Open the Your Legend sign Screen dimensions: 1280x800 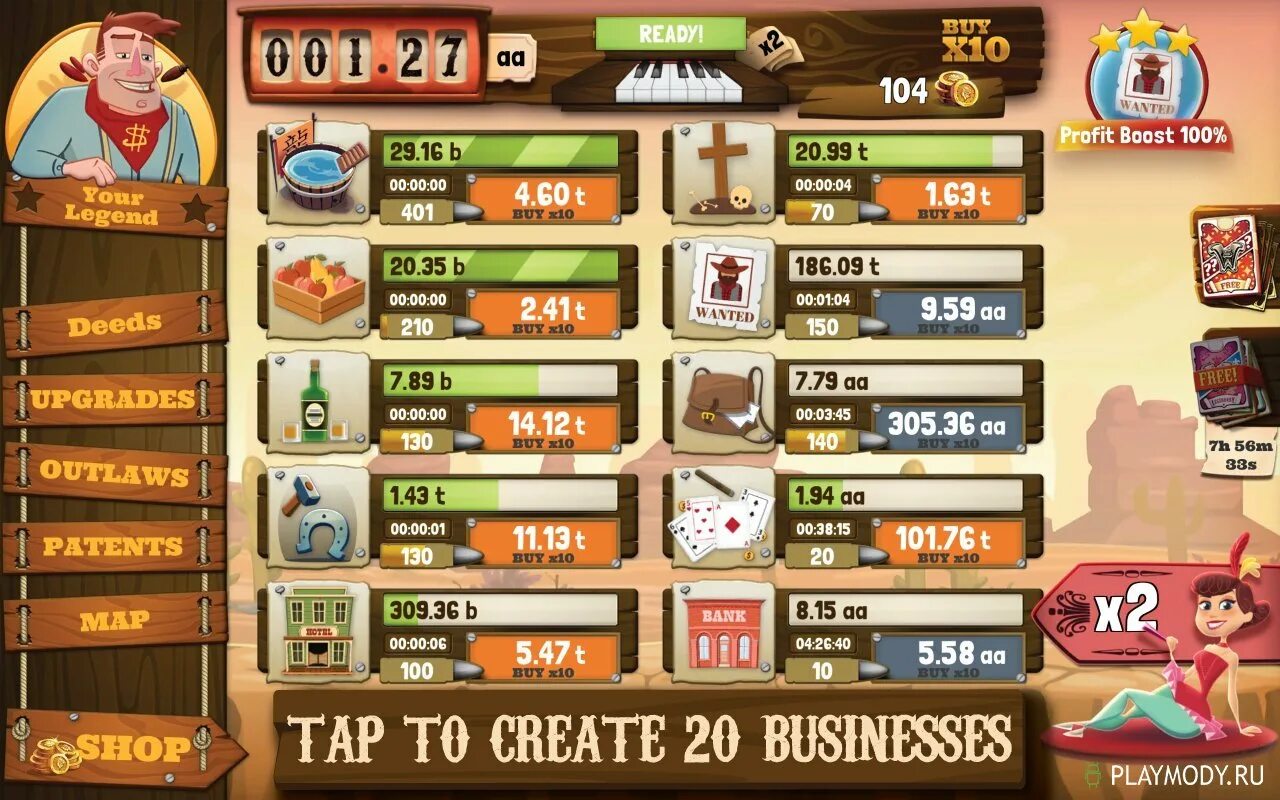click(x=112, y=206)
